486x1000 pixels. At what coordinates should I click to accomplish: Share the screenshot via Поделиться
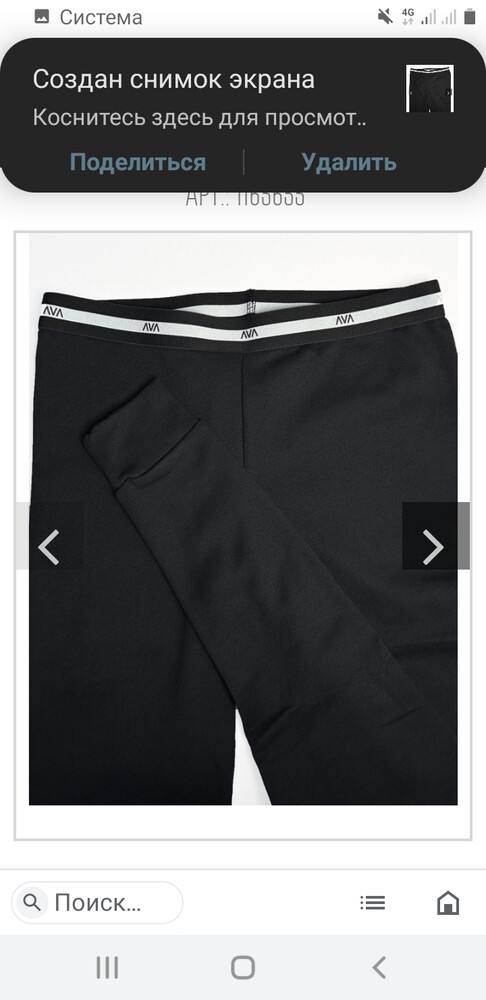[x=138, y=163]
